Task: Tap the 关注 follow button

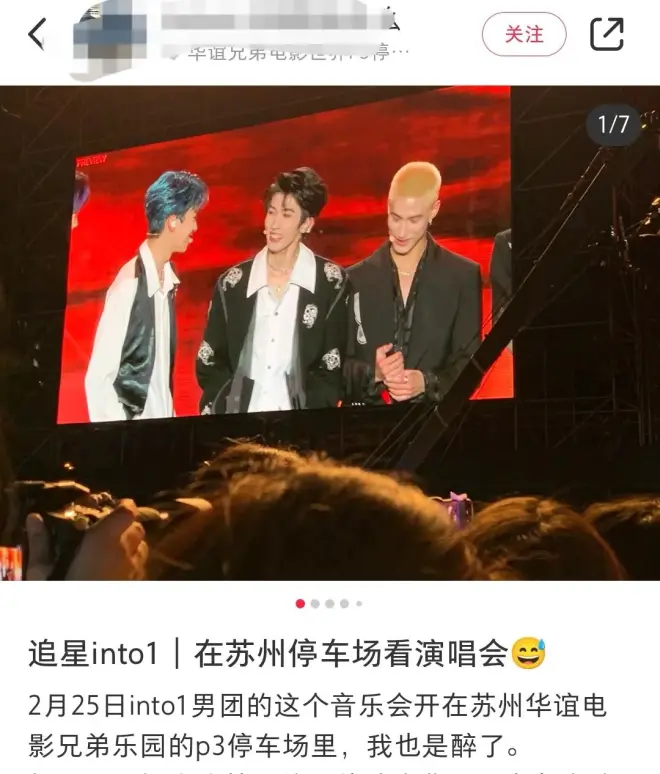Action: tap(524, 34)
